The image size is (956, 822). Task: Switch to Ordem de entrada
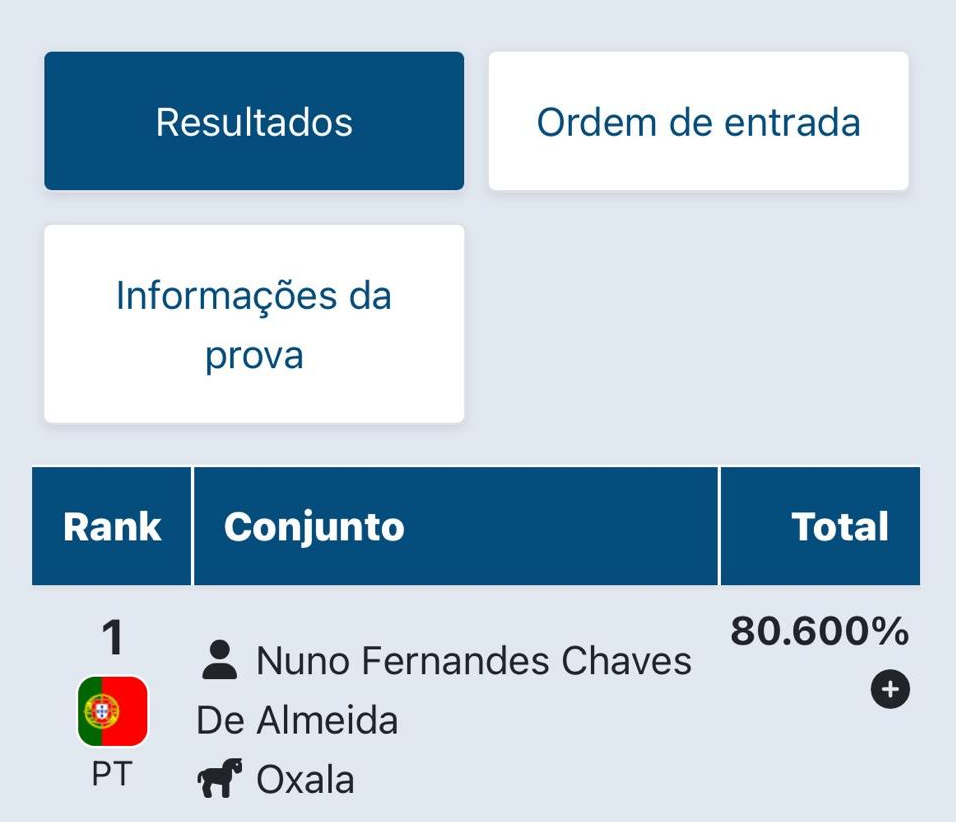coord(698,122)
